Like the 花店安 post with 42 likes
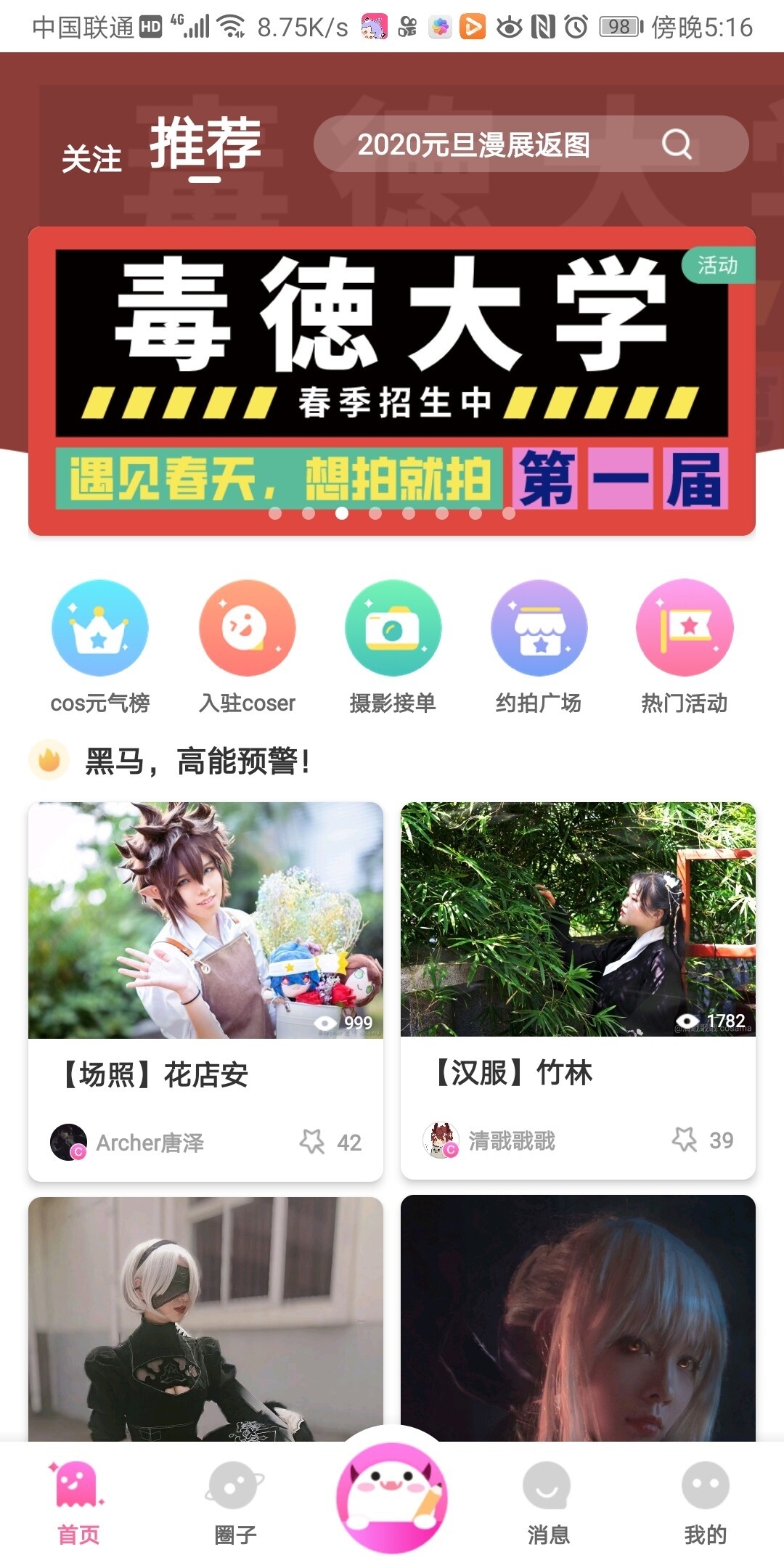 coord(313,1142)
